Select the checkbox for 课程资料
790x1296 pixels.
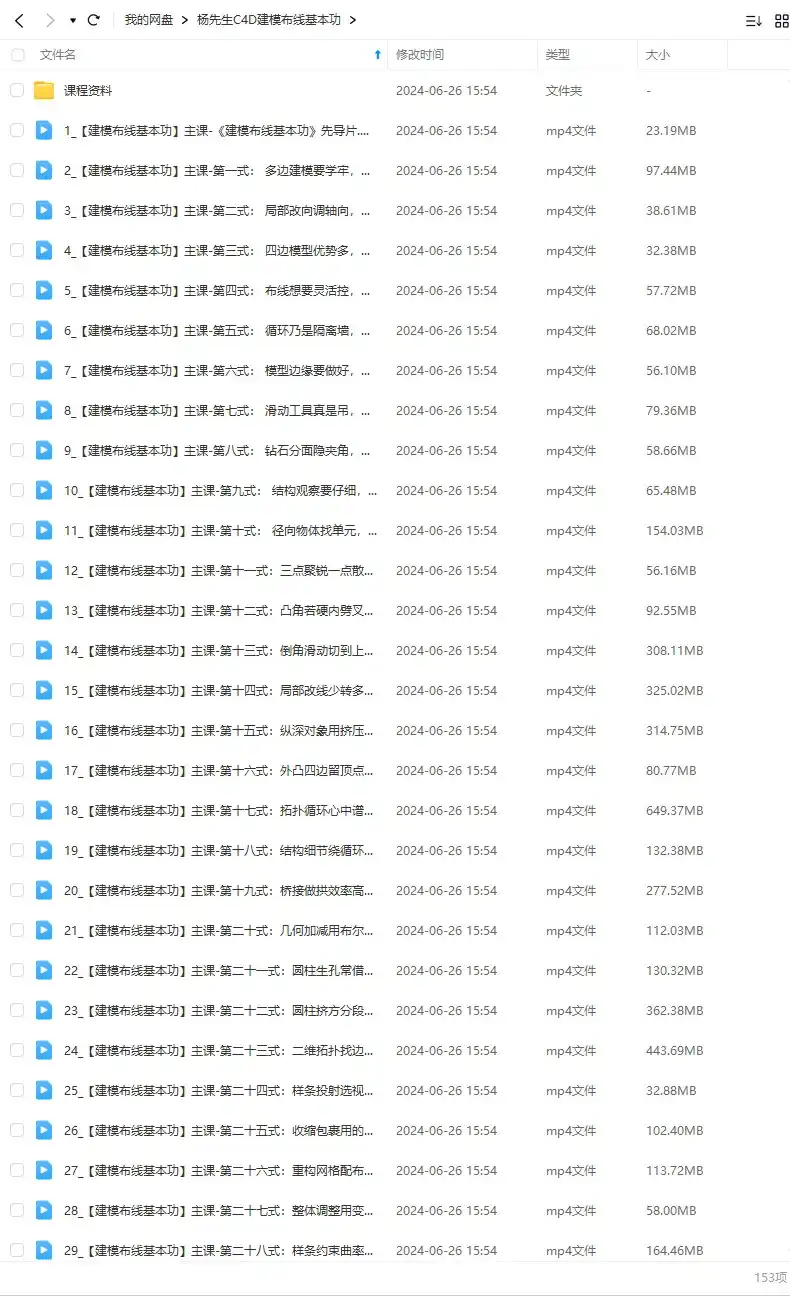tap(17, 90)
